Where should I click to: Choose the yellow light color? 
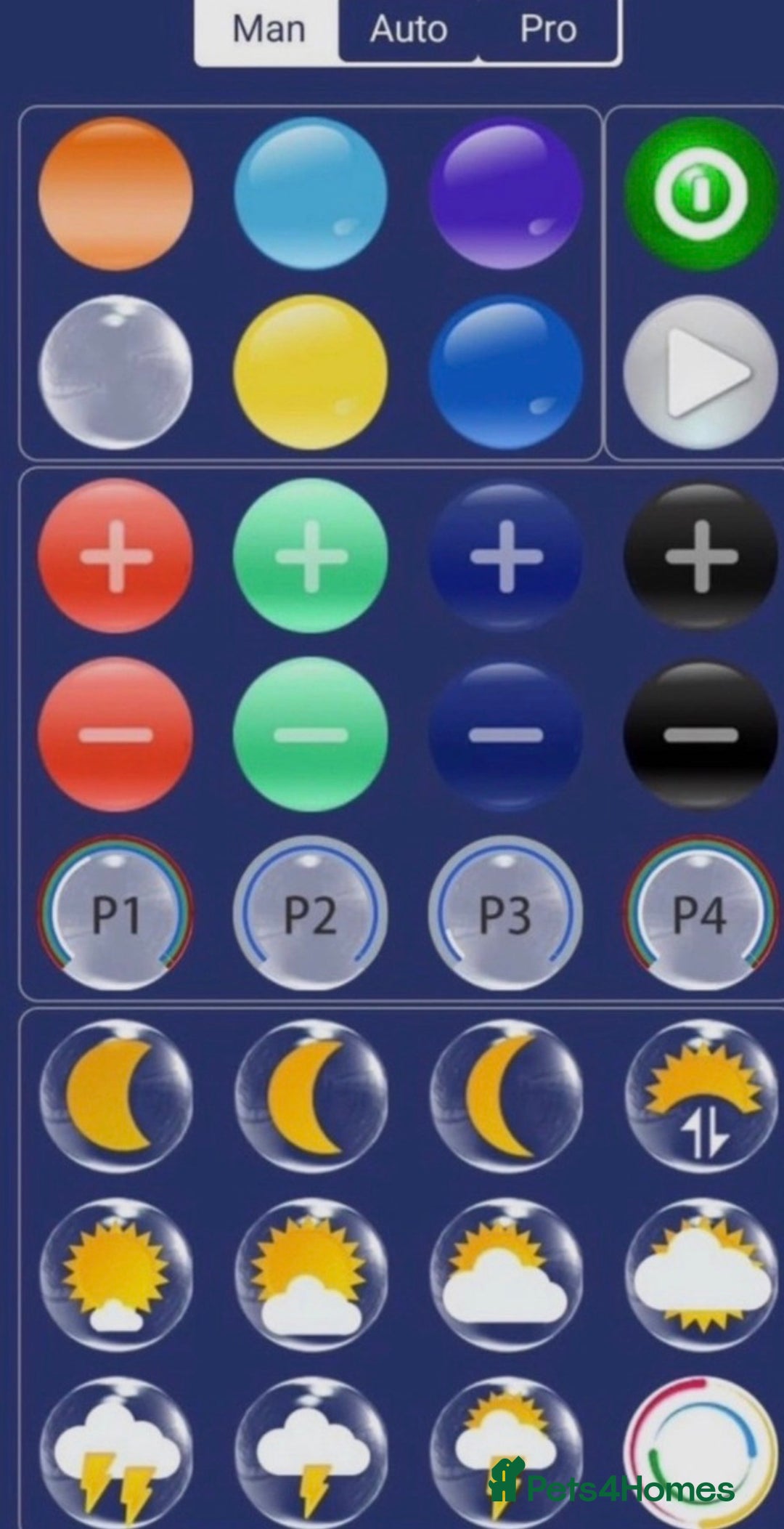tap(311, 371)
